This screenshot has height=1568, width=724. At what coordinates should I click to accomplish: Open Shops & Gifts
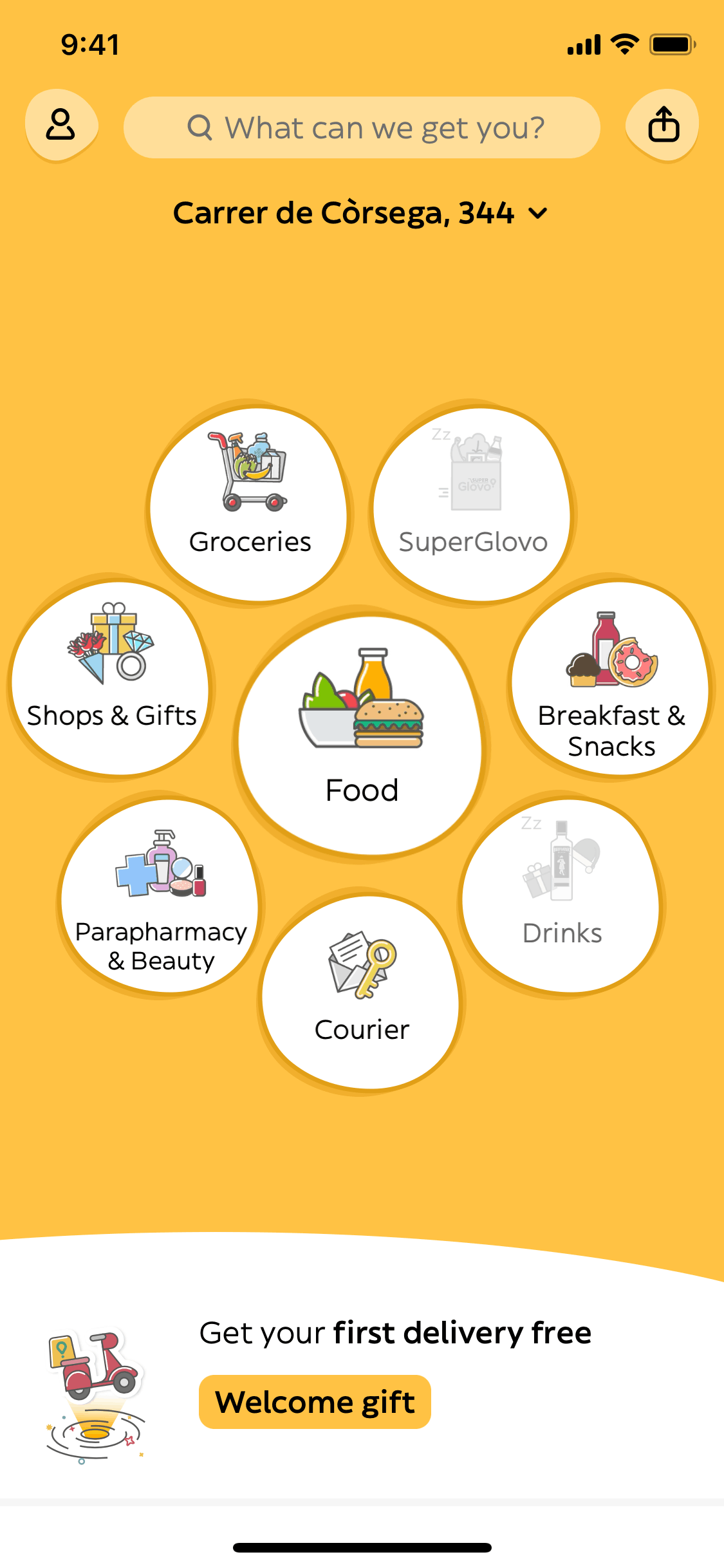(x=111, y=677)
